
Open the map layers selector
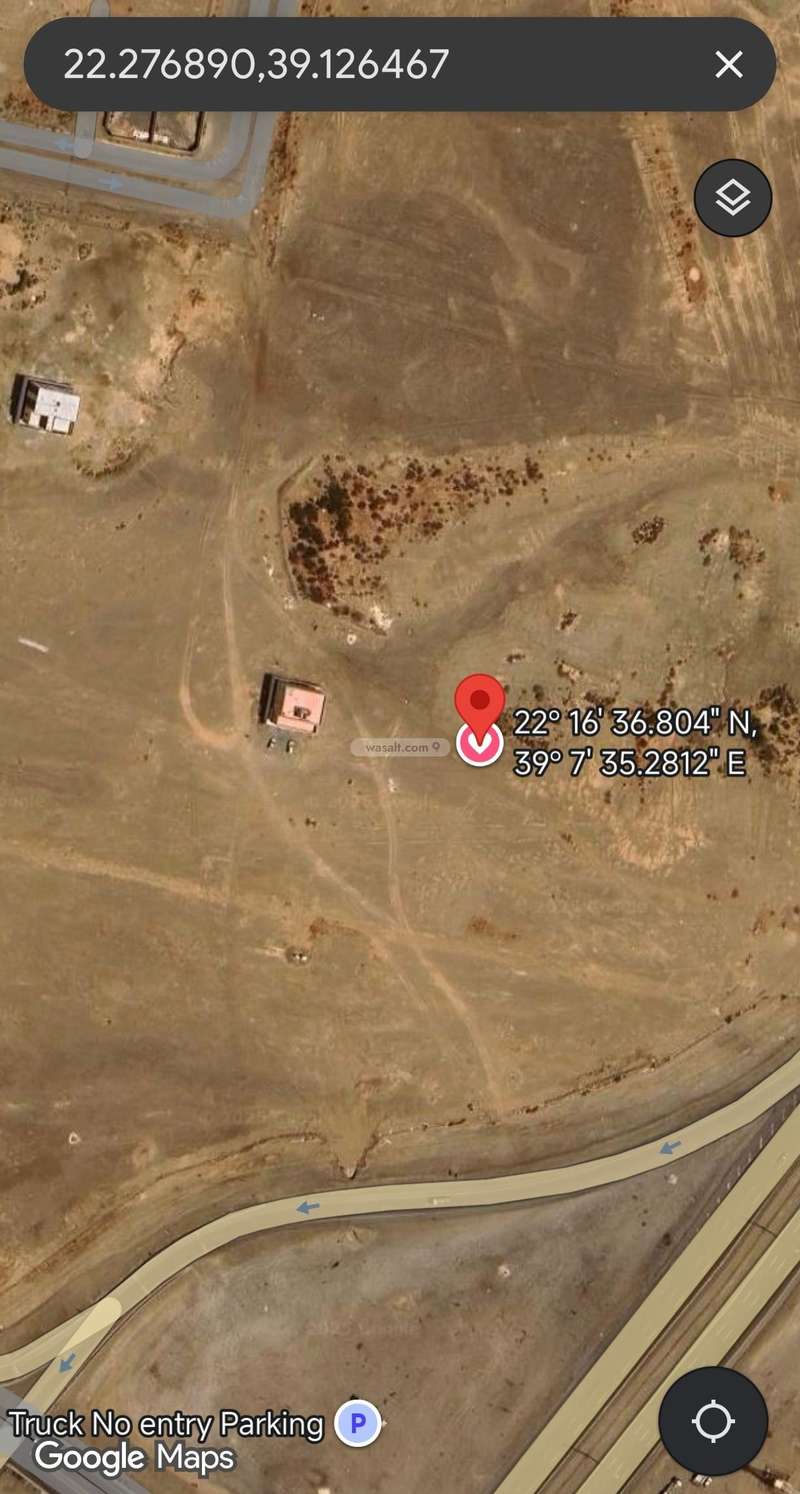click(x=733, y=198)
